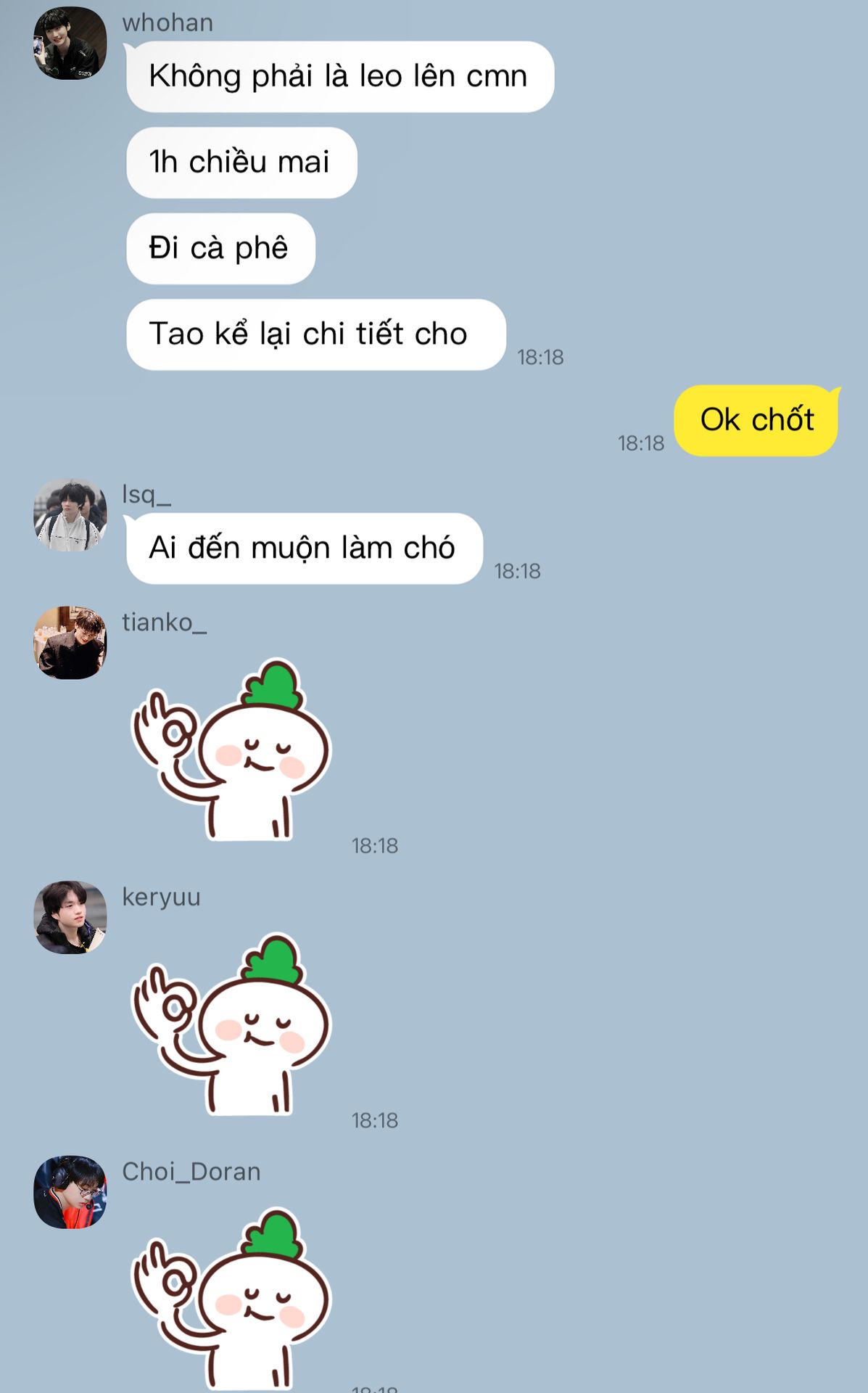Open whohan's profile picture
Screen dimensions: 868x1393
(70, 44)
